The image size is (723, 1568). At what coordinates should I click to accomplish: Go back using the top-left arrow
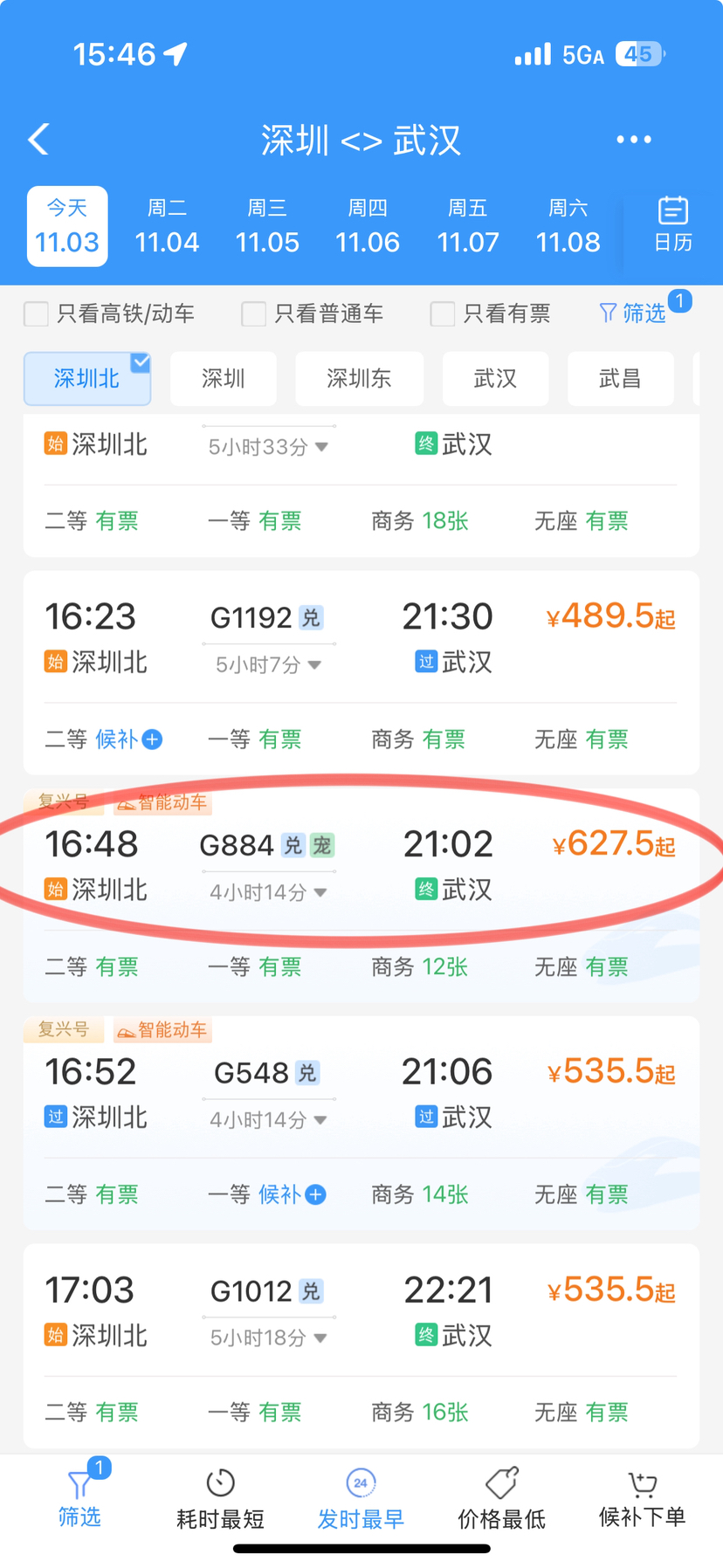click(x=39, y=140)
